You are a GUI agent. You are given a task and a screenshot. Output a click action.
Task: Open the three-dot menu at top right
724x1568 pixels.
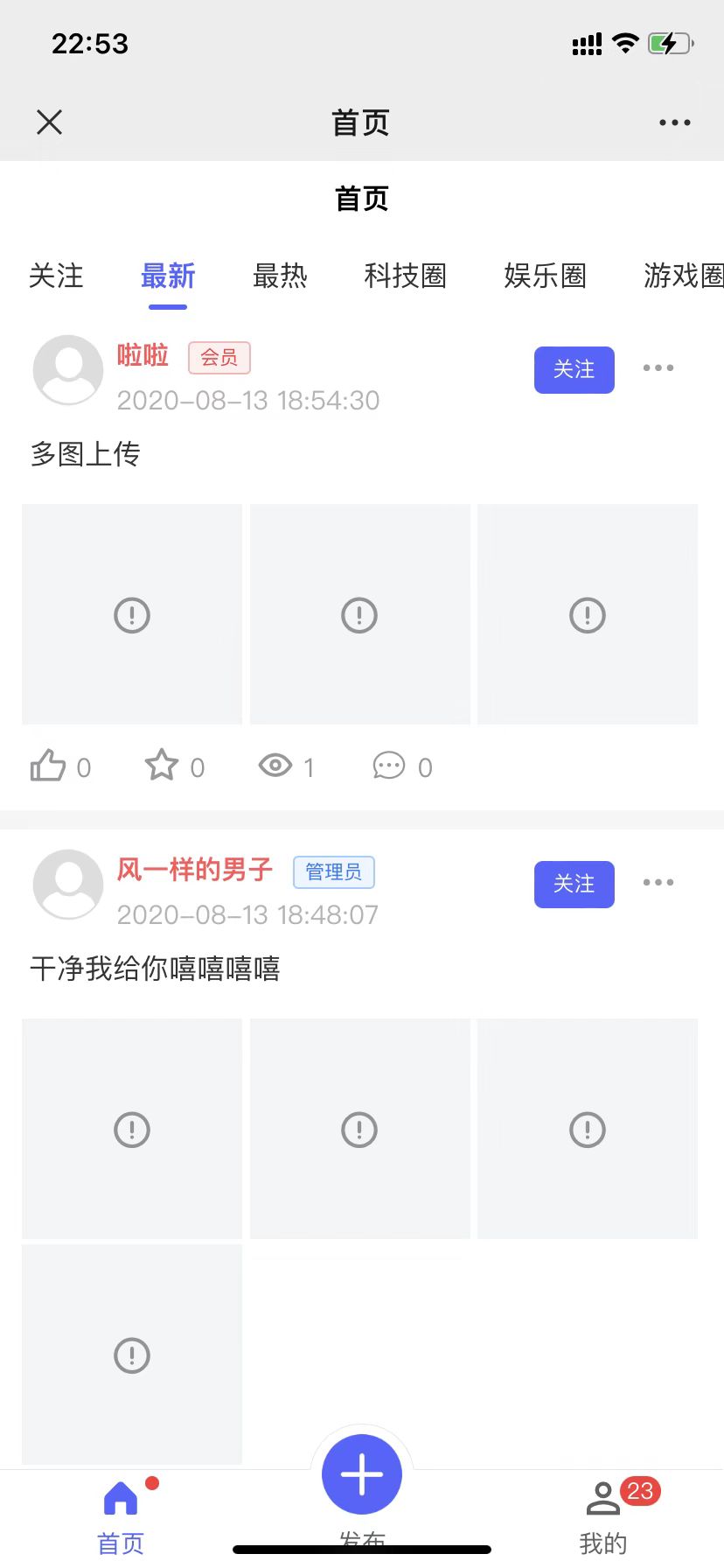click(x=673, y=122)
